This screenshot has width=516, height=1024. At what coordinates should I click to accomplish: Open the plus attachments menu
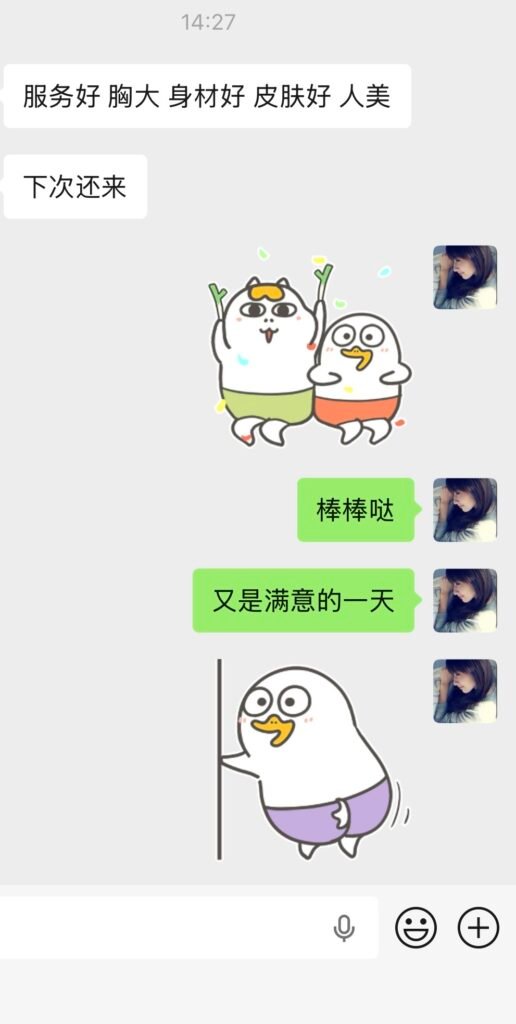[478, 927]
